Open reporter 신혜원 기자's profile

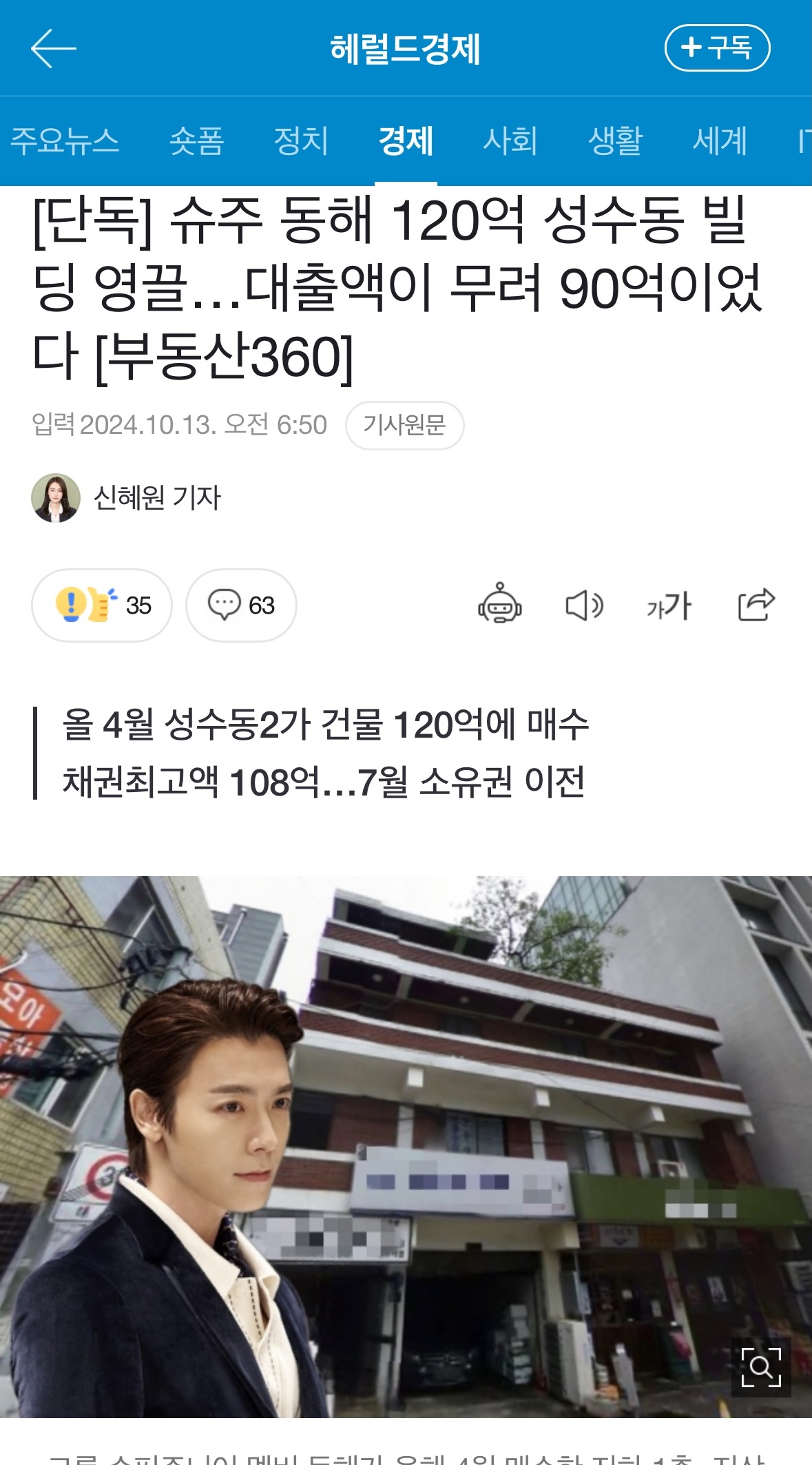pos(156,497)
